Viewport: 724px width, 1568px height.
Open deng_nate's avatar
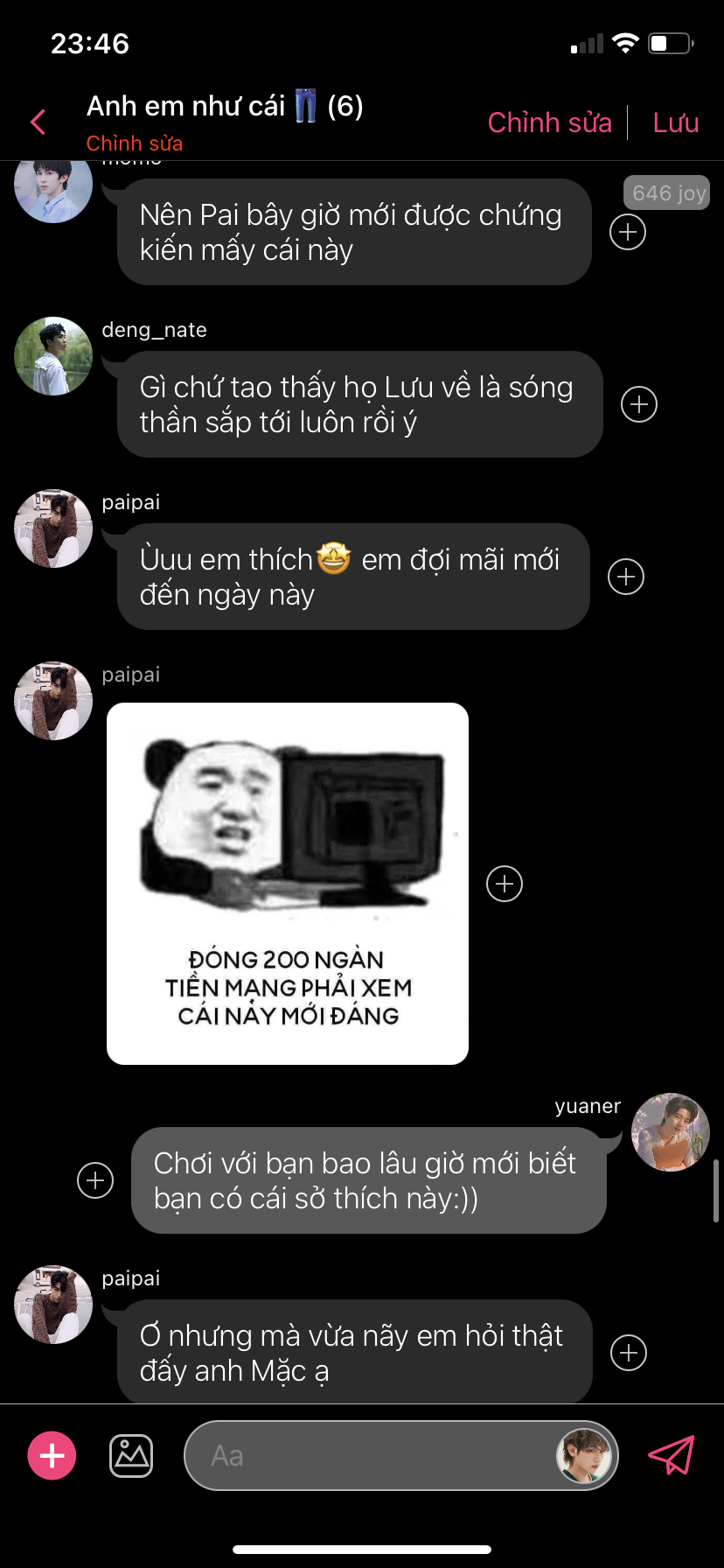pyautogui.click(x=53, y=356)
